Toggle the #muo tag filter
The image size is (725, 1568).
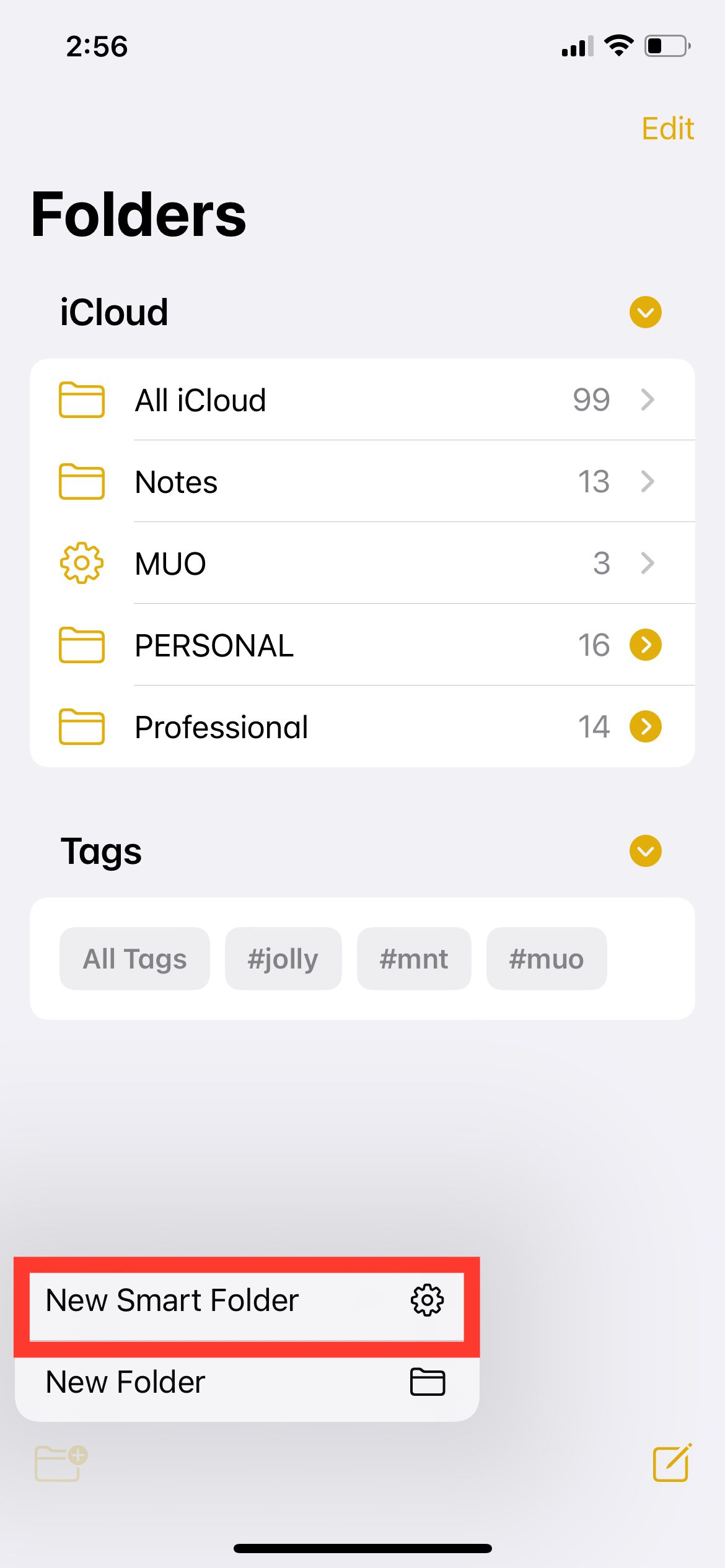tap(546, 958)
